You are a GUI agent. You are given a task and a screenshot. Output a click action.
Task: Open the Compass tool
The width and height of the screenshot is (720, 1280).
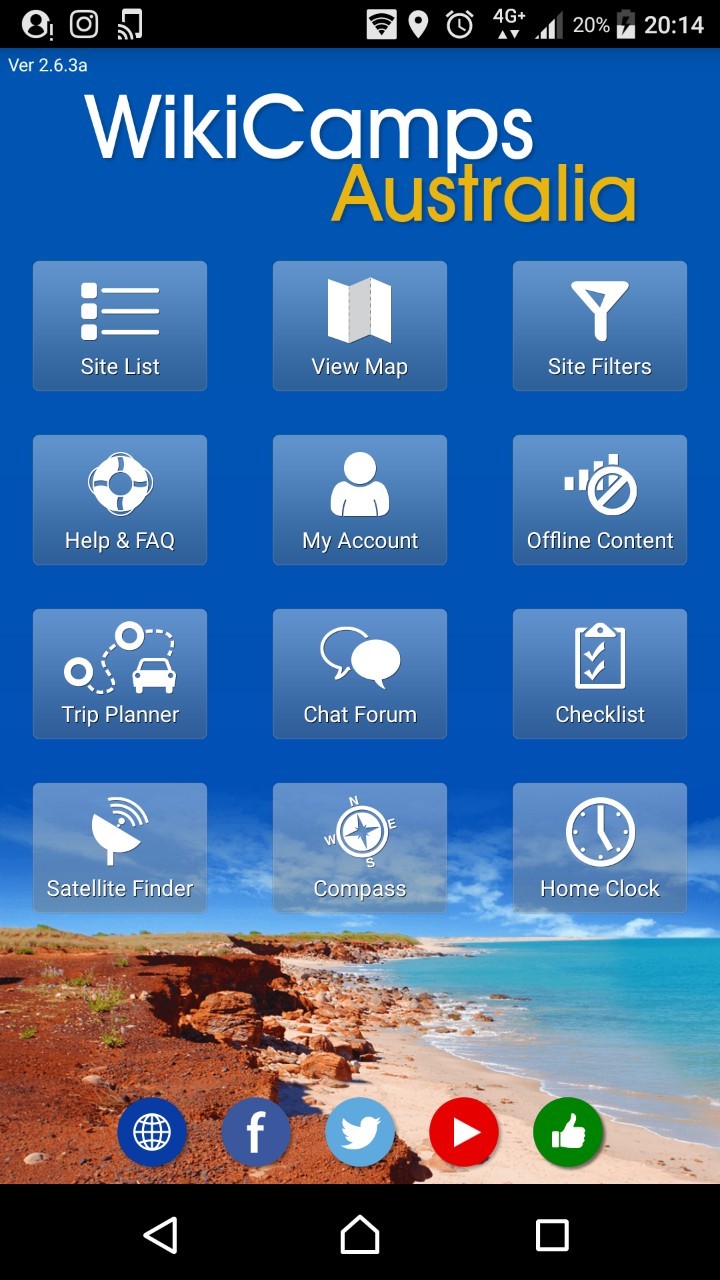click(360, 848)
